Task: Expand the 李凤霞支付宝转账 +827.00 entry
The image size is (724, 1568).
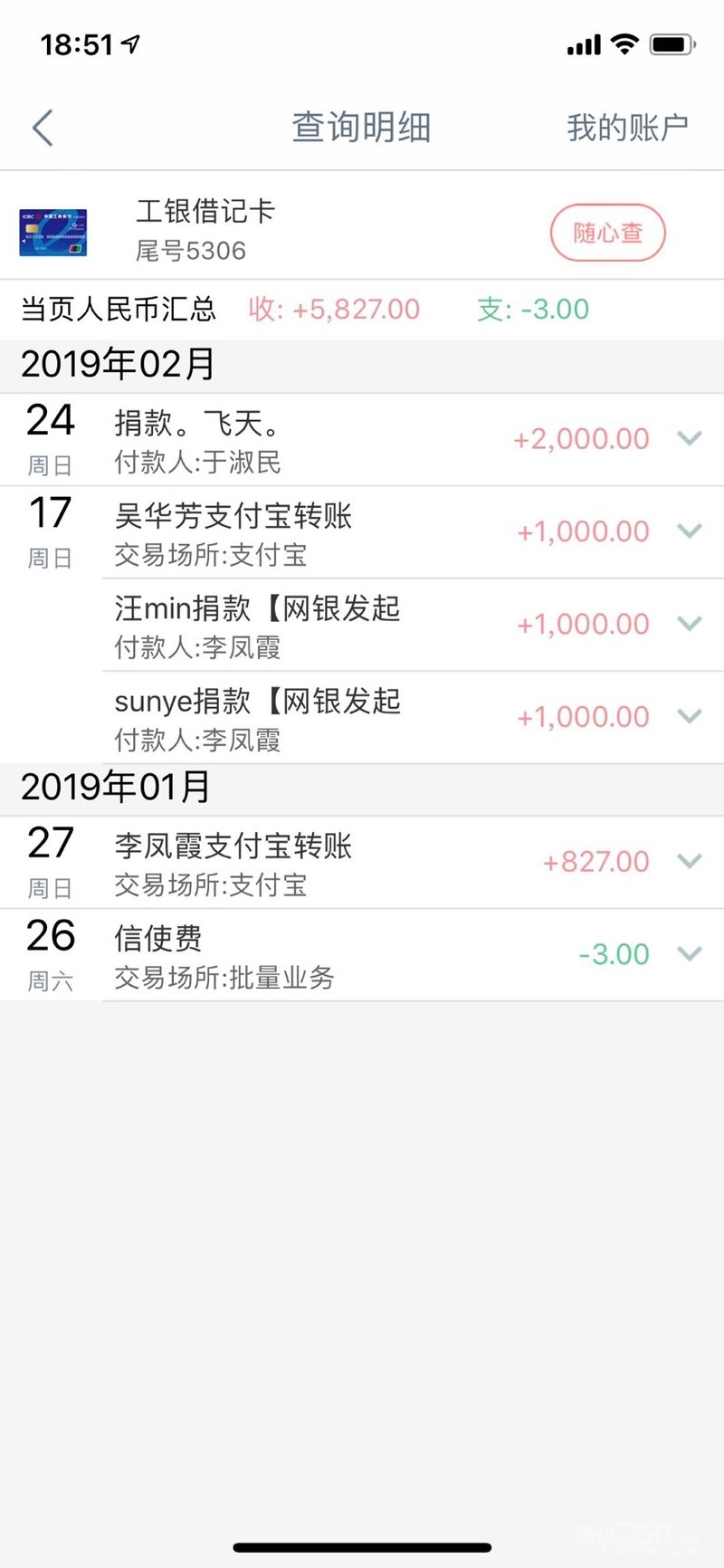Action: pos(690,862)
